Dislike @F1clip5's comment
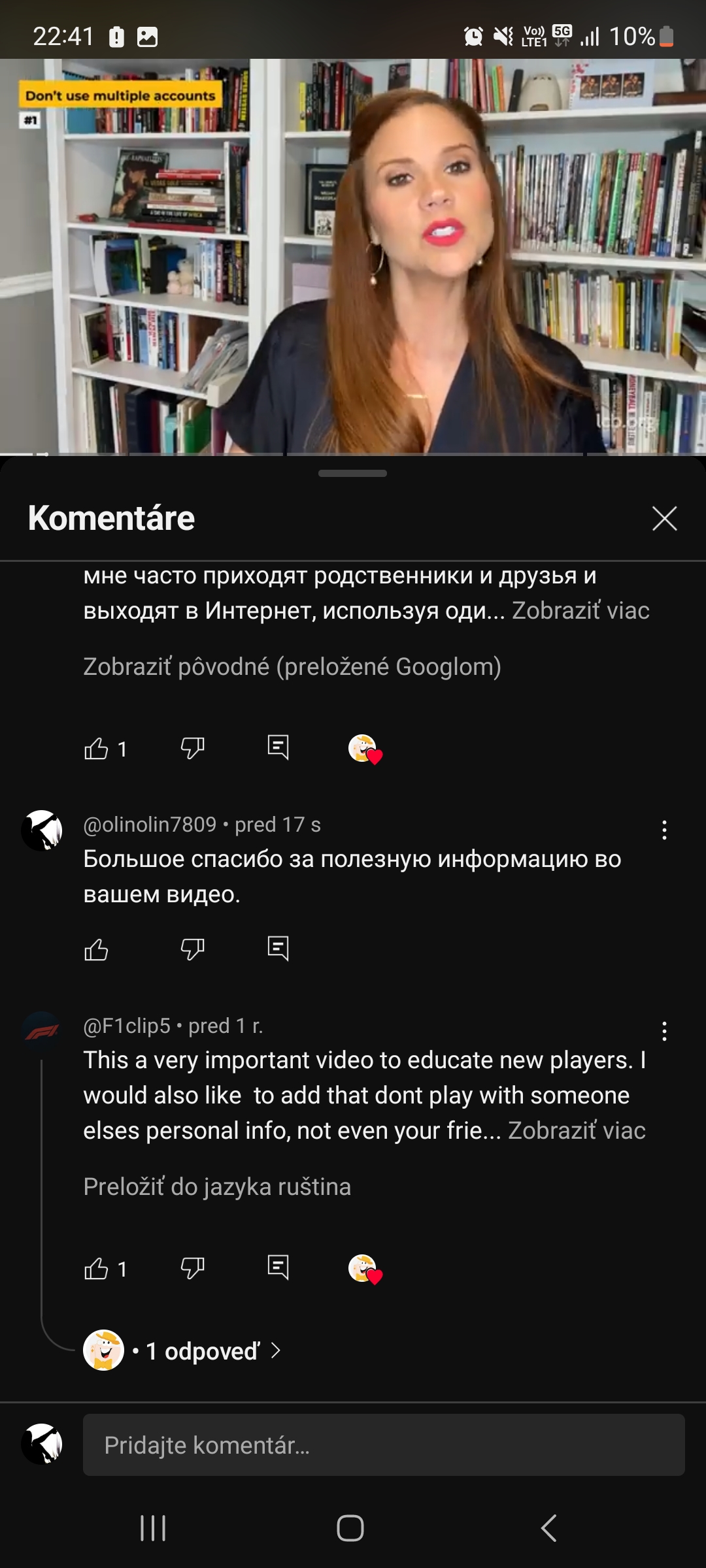Image resolution: width=706 pixels, height=1568 pixels. [x=192, y=1268]
